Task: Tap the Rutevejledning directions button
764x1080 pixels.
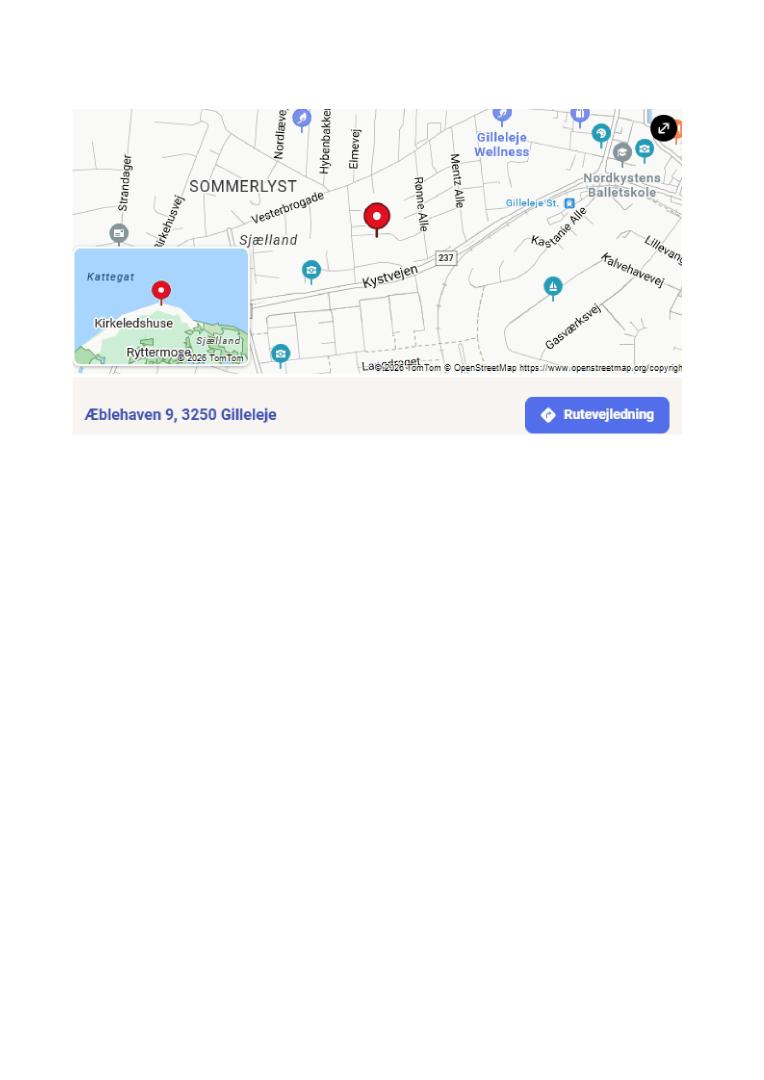Action: click(597, 415)
